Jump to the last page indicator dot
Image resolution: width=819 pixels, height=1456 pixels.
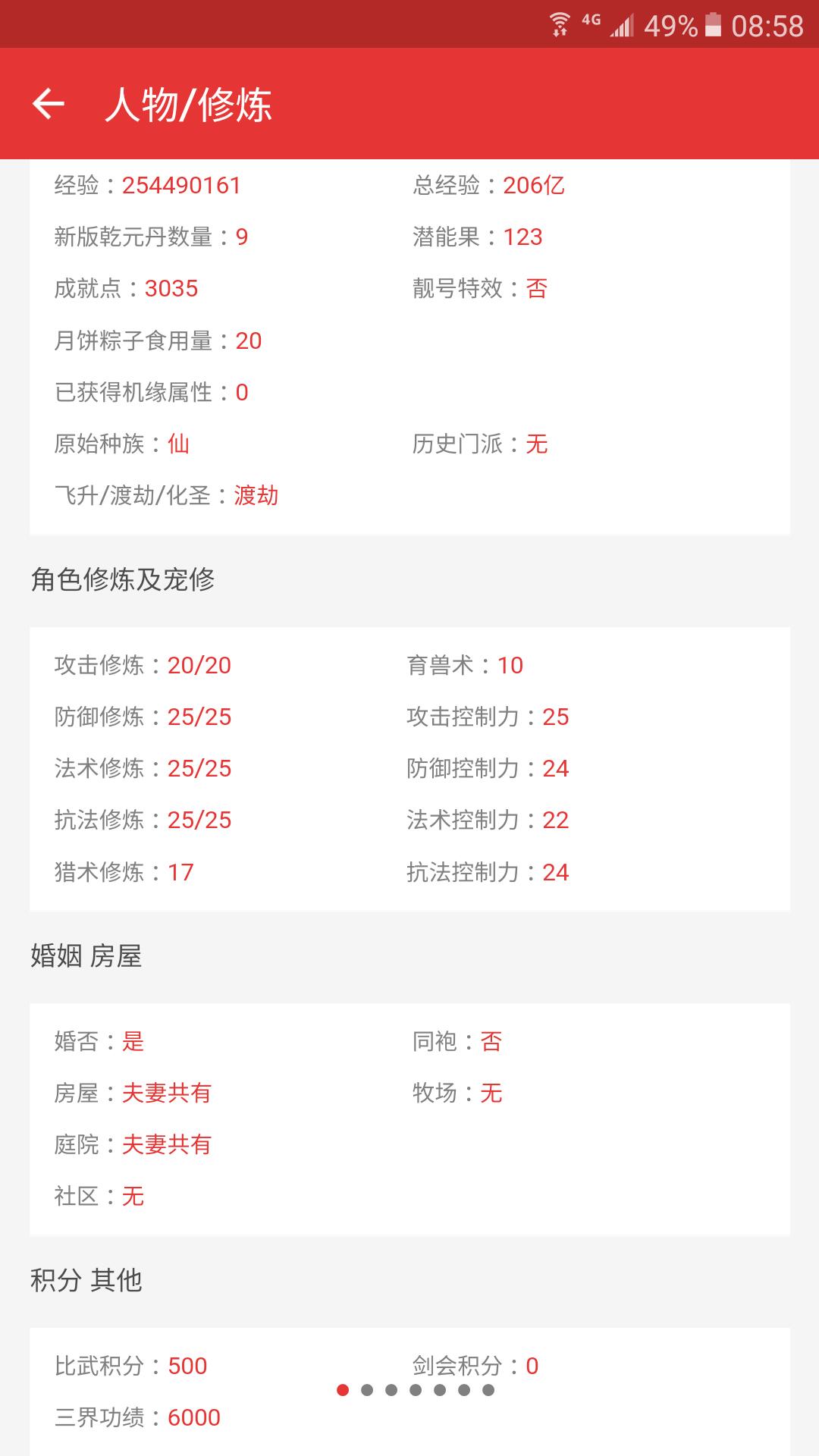tap(488, 1390)
